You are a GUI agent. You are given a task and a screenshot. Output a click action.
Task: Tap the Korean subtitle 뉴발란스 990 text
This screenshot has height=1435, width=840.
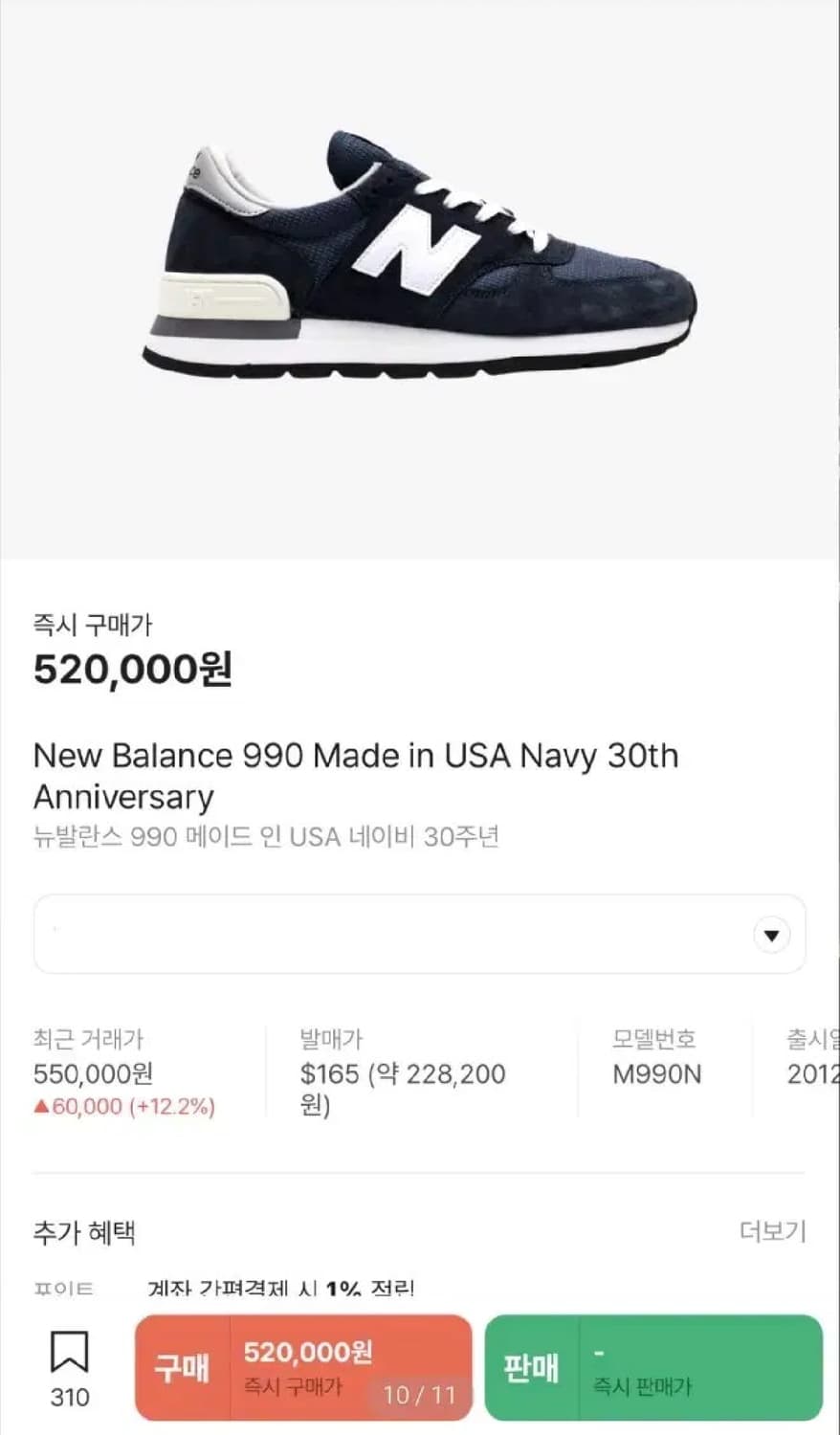click(x=270, y=837)
